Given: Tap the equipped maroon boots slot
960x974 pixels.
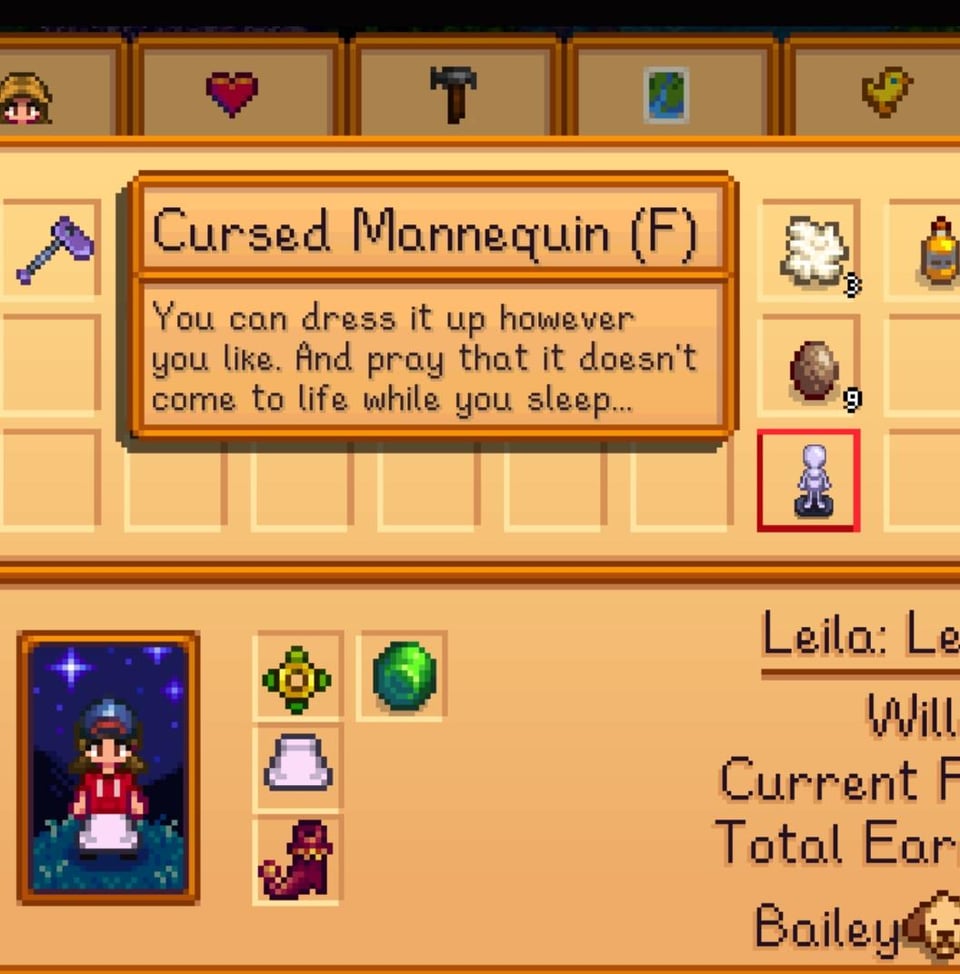Looking at the screenshot, I should pyautogui.click(x=297, y=859).
